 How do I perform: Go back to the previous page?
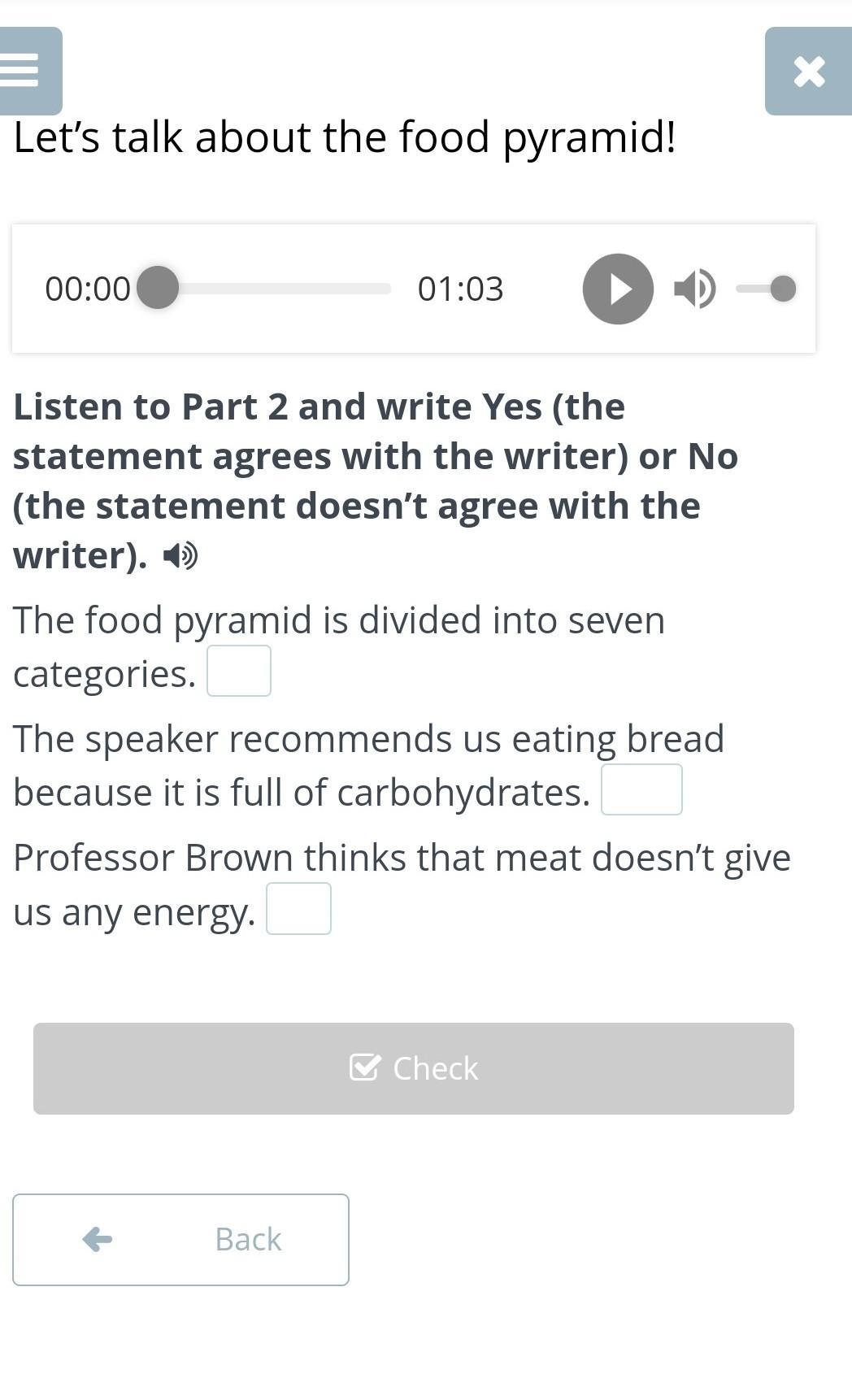click(x=180, y=1239)
